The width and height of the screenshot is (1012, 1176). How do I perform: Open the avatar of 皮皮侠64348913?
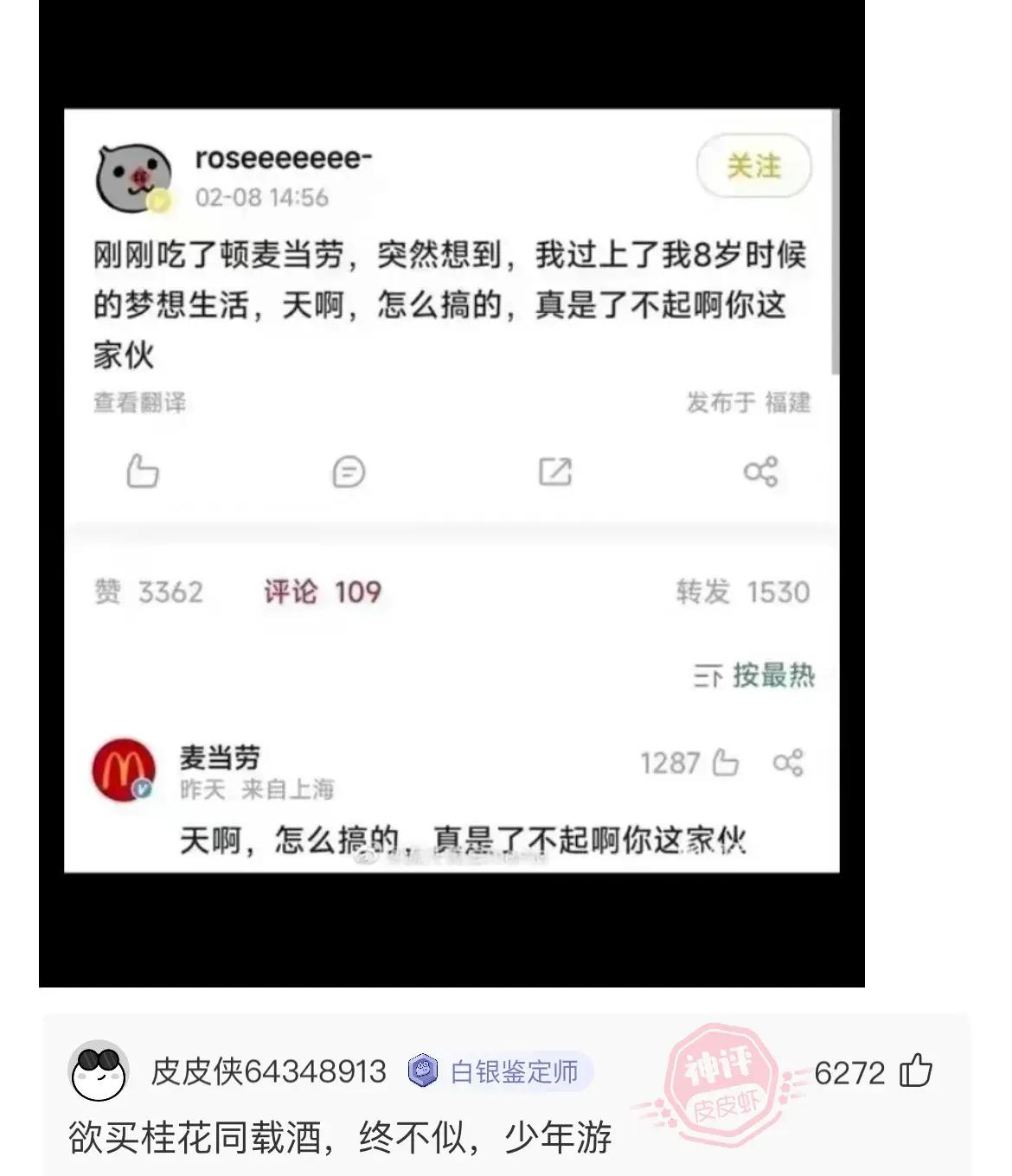99,1071
